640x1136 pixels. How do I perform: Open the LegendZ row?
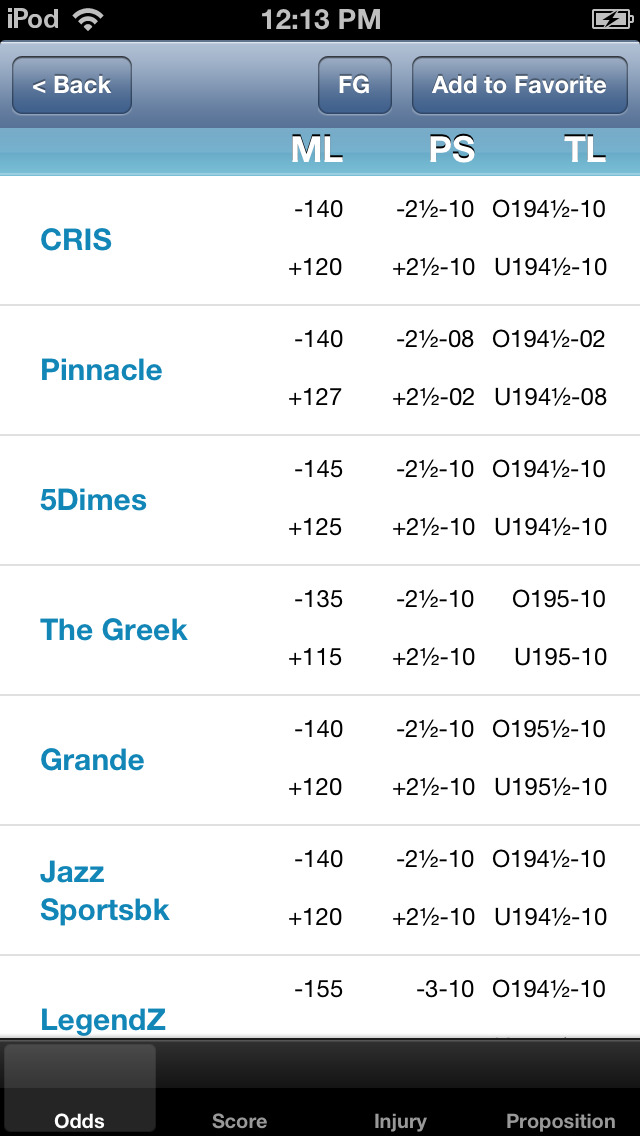pos(320,997)
